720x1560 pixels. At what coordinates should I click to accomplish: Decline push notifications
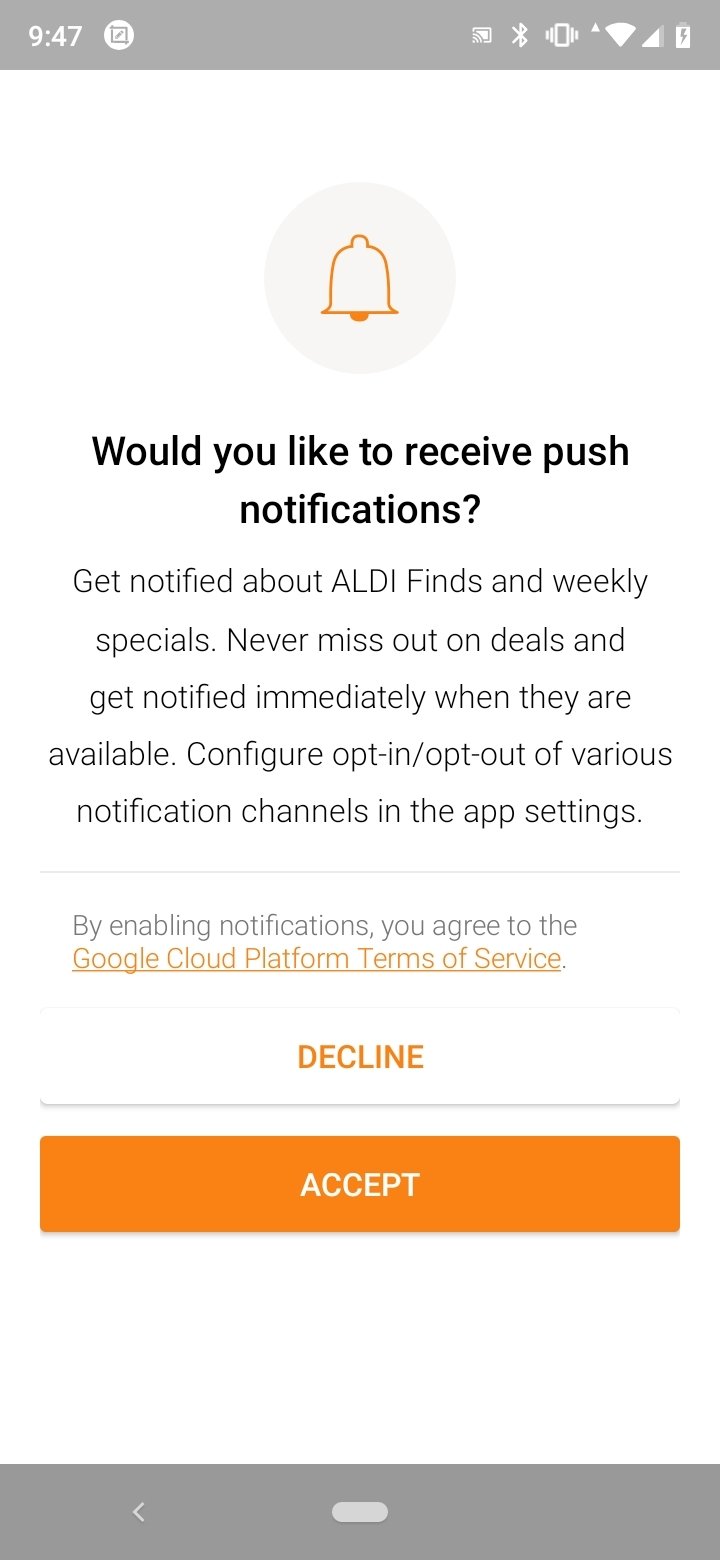click(x=360, y=1056)
